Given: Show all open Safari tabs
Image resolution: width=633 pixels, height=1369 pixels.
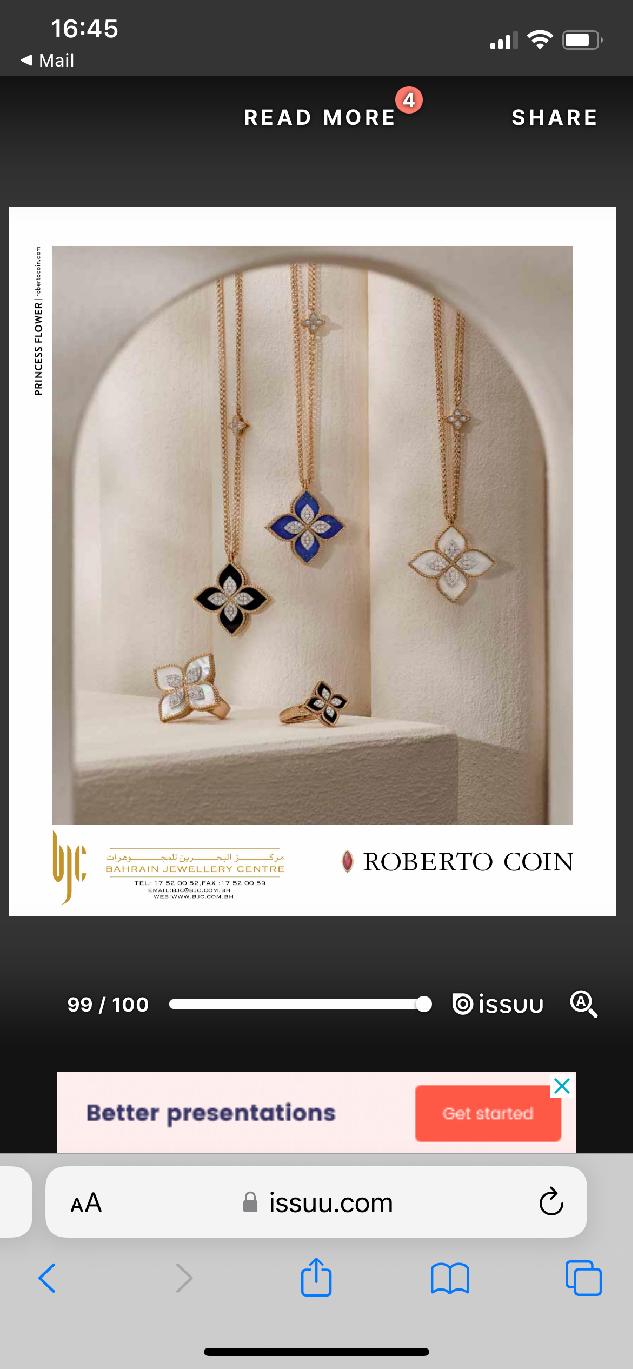Looking at the screenshot, I should click(584, 1278).
